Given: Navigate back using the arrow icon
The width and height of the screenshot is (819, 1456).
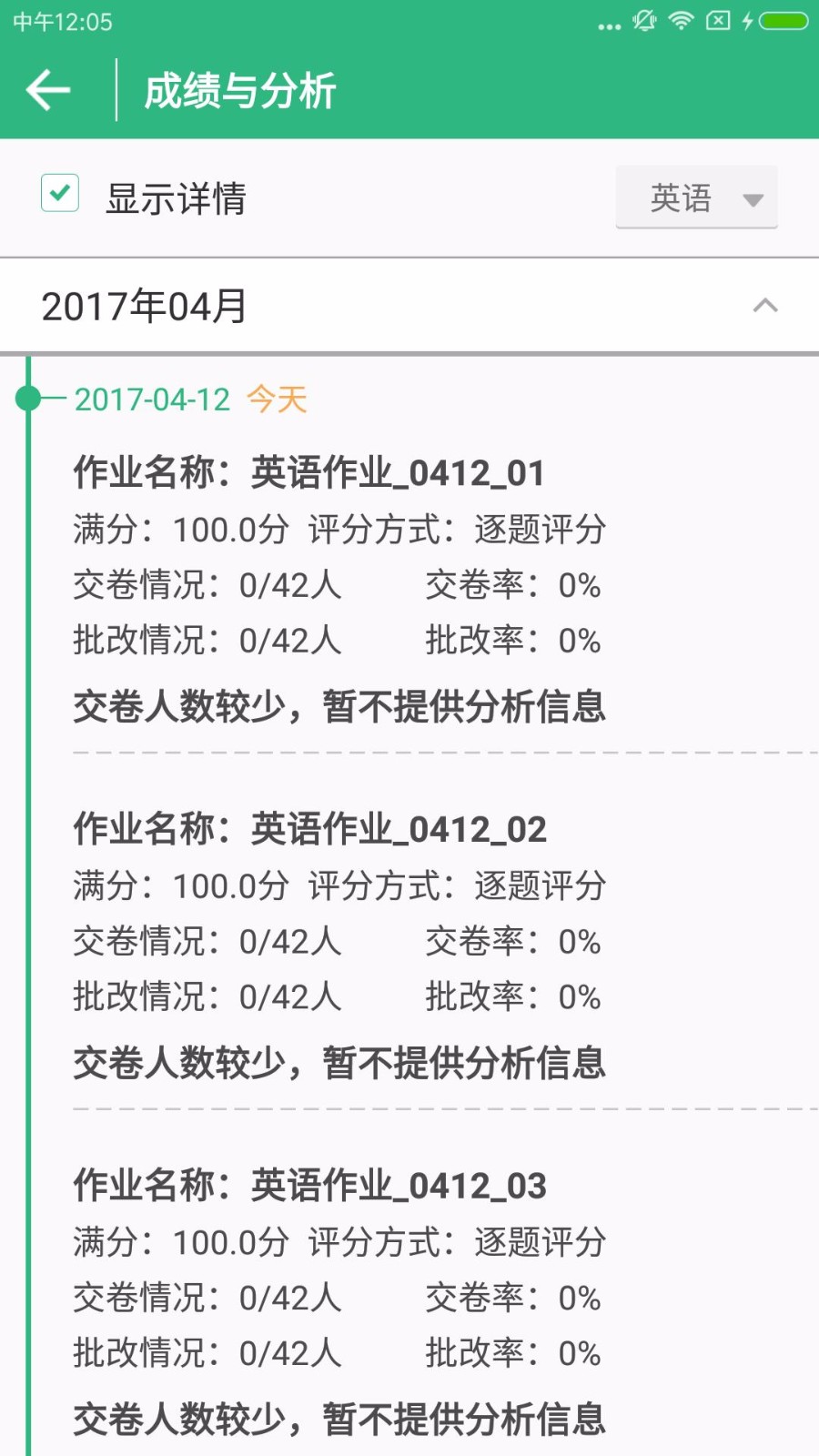Looking at the screenshot, I should pos(47,88).
